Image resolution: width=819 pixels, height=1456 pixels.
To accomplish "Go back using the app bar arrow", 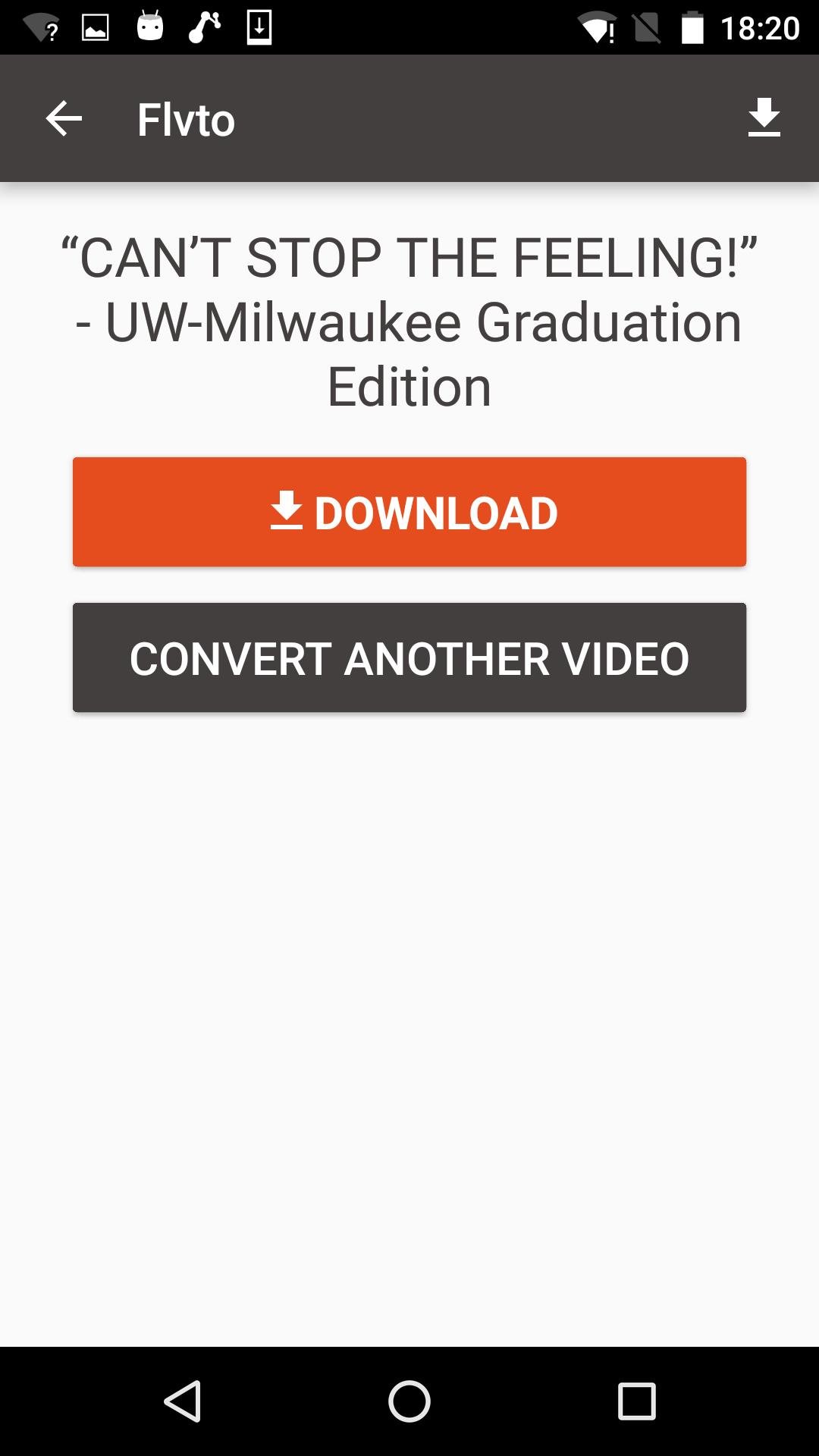I will tap(64, 119).
